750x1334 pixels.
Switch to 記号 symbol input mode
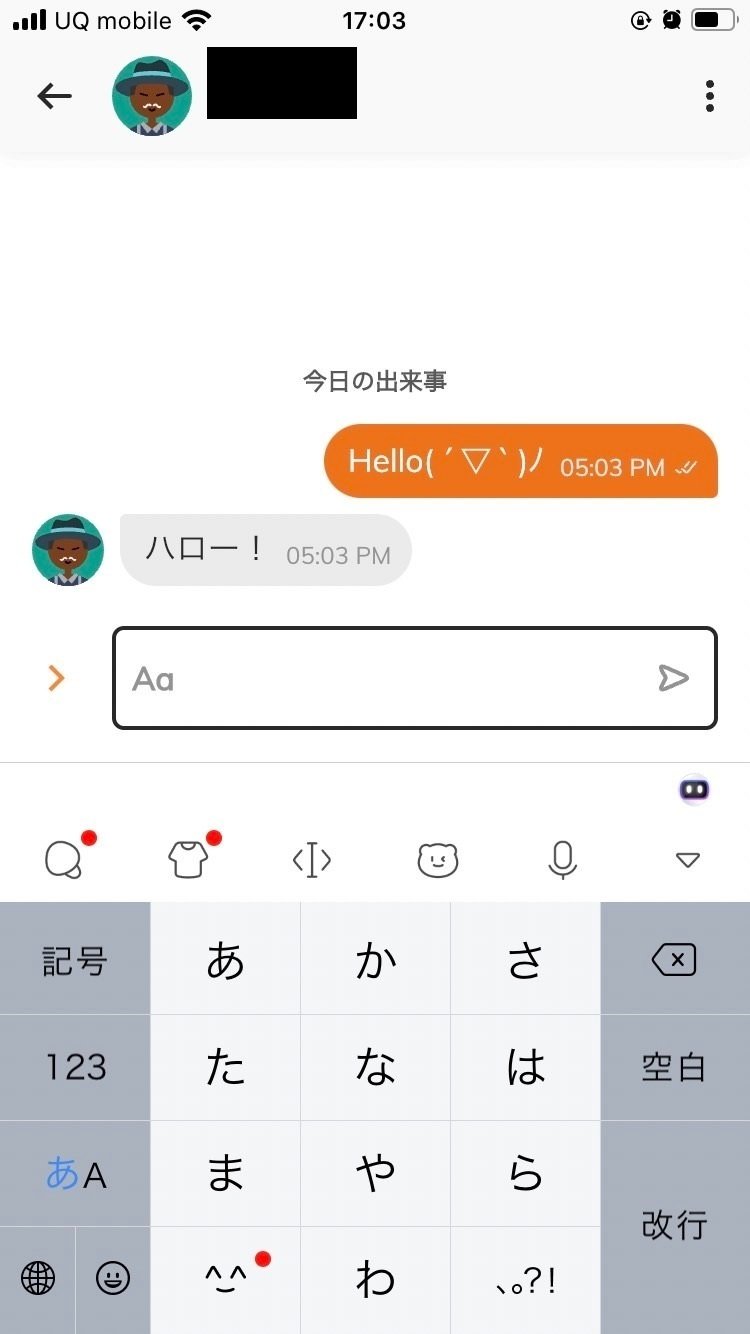[x=75, y=958]
